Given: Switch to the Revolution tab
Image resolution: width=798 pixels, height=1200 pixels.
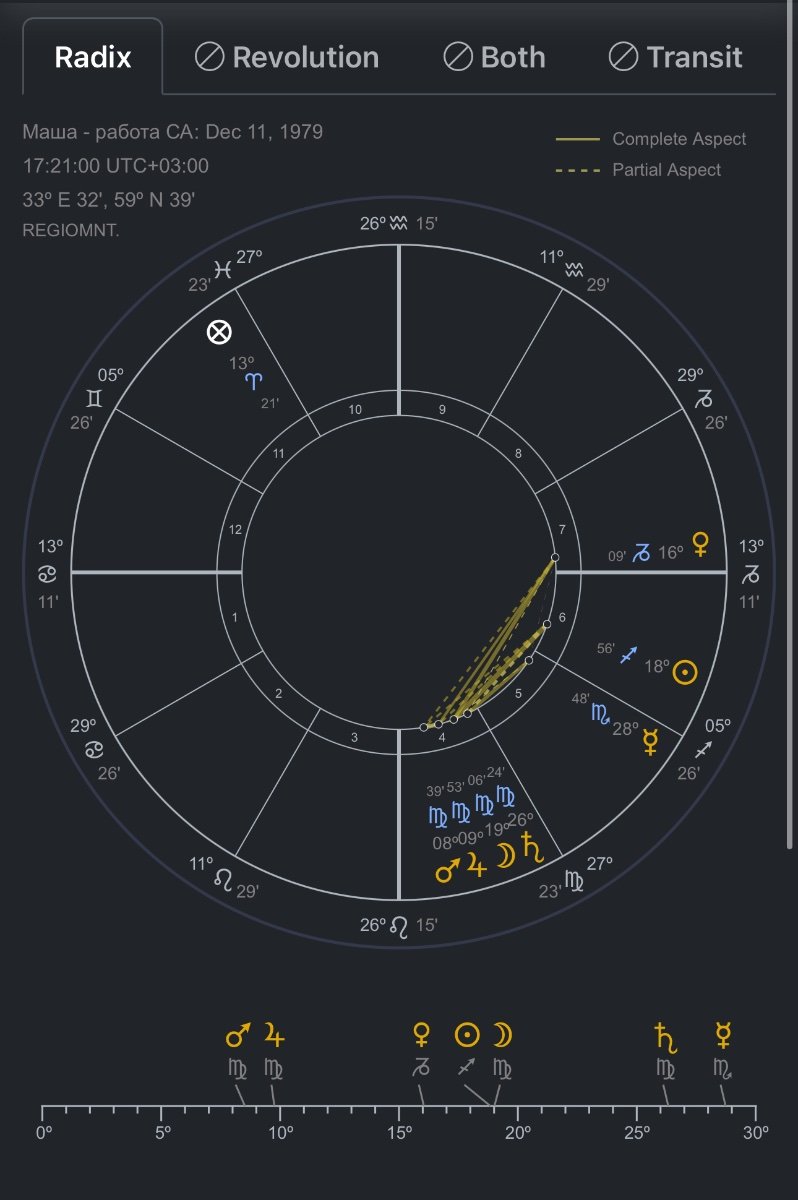Looking at the screenshot, I should 288,57.
